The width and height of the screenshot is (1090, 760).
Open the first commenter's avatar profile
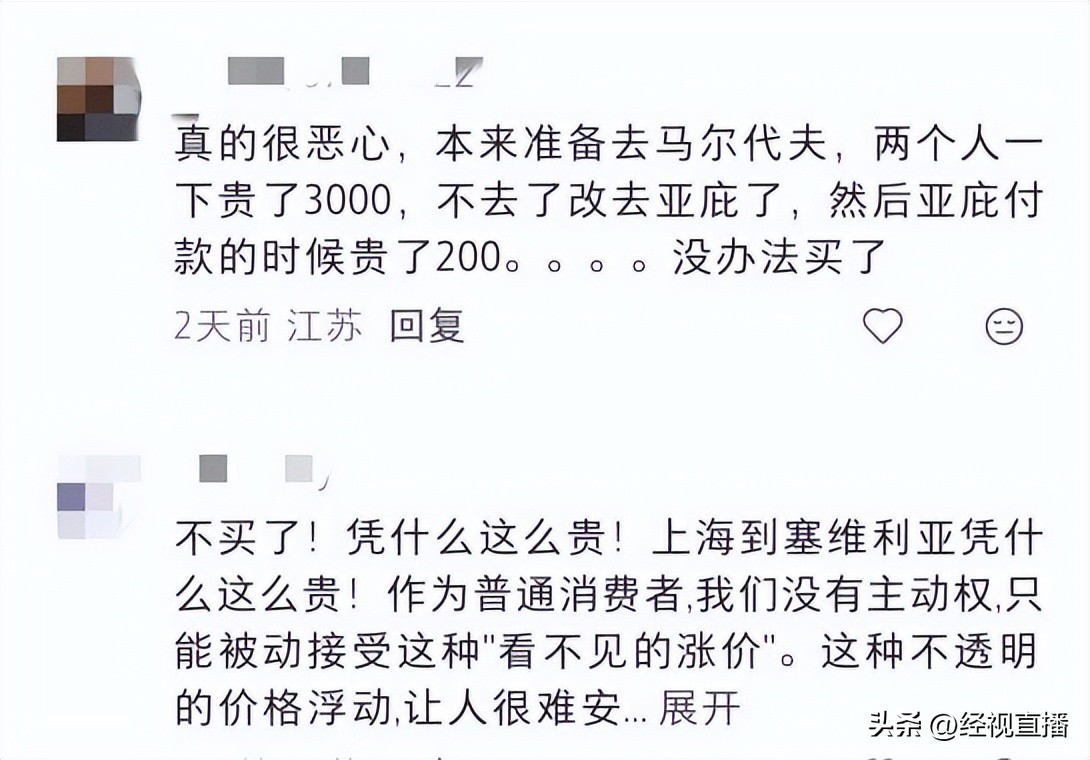coord(99,99)
